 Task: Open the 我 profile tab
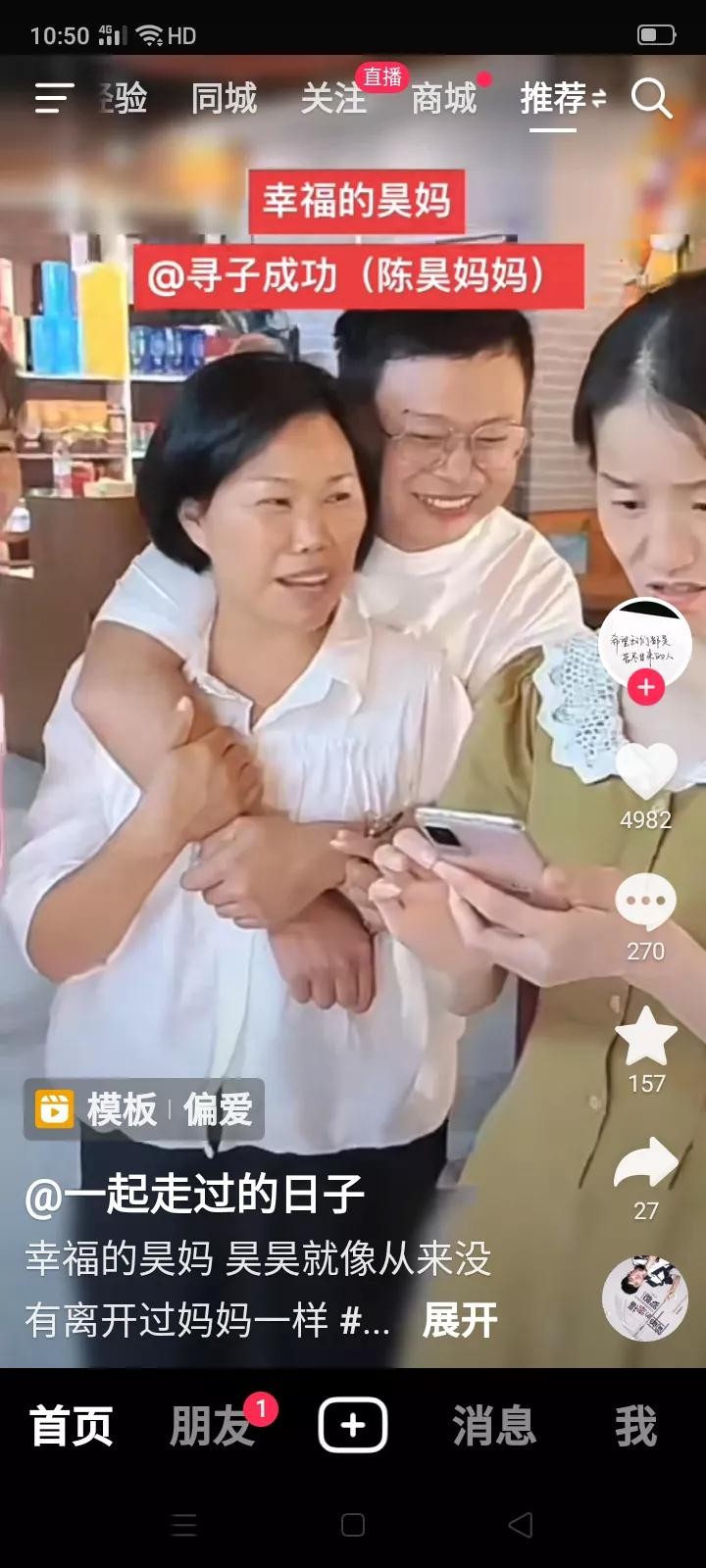point(635,1425)
